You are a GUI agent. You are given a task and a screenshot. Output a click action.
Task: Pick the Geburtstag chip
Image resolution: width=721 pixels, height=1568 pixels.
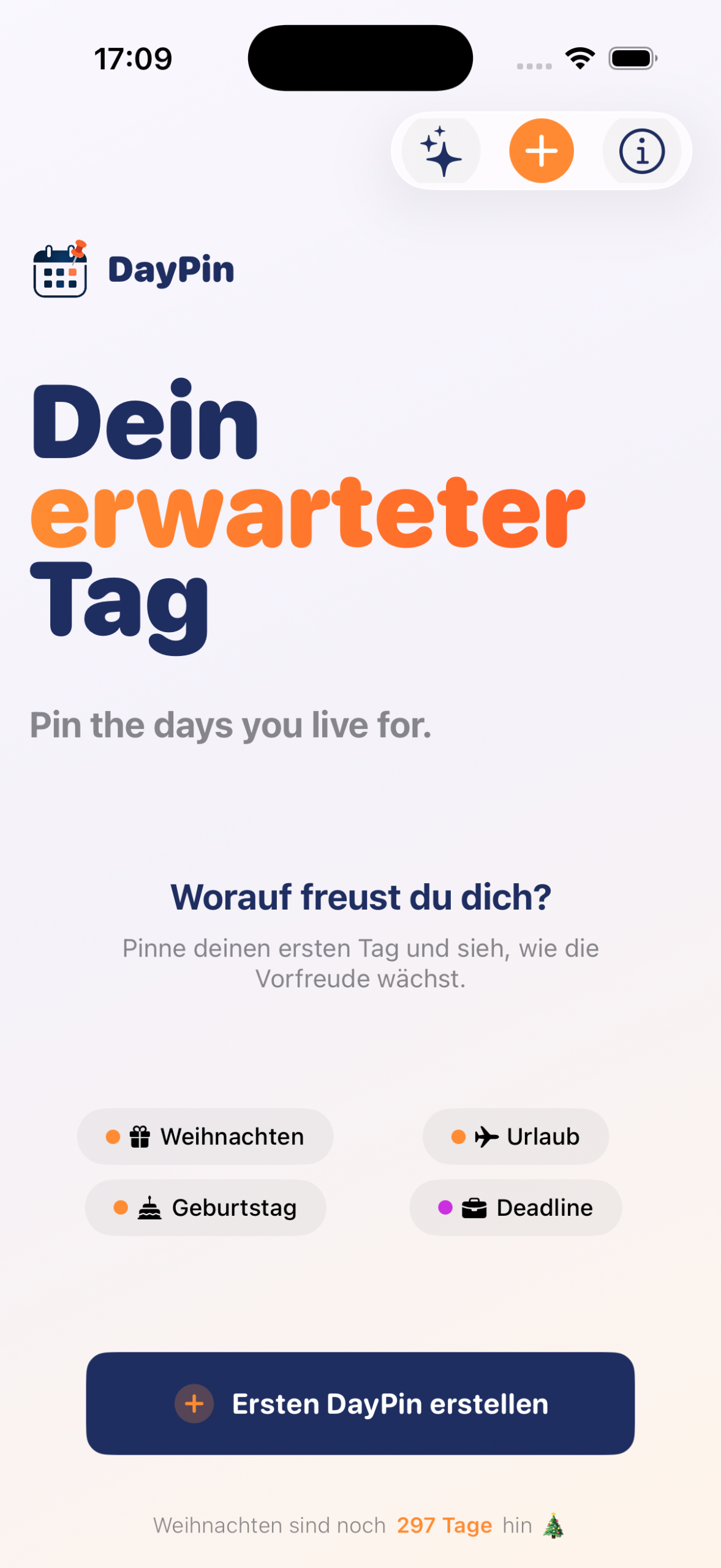pos(205,1208)
